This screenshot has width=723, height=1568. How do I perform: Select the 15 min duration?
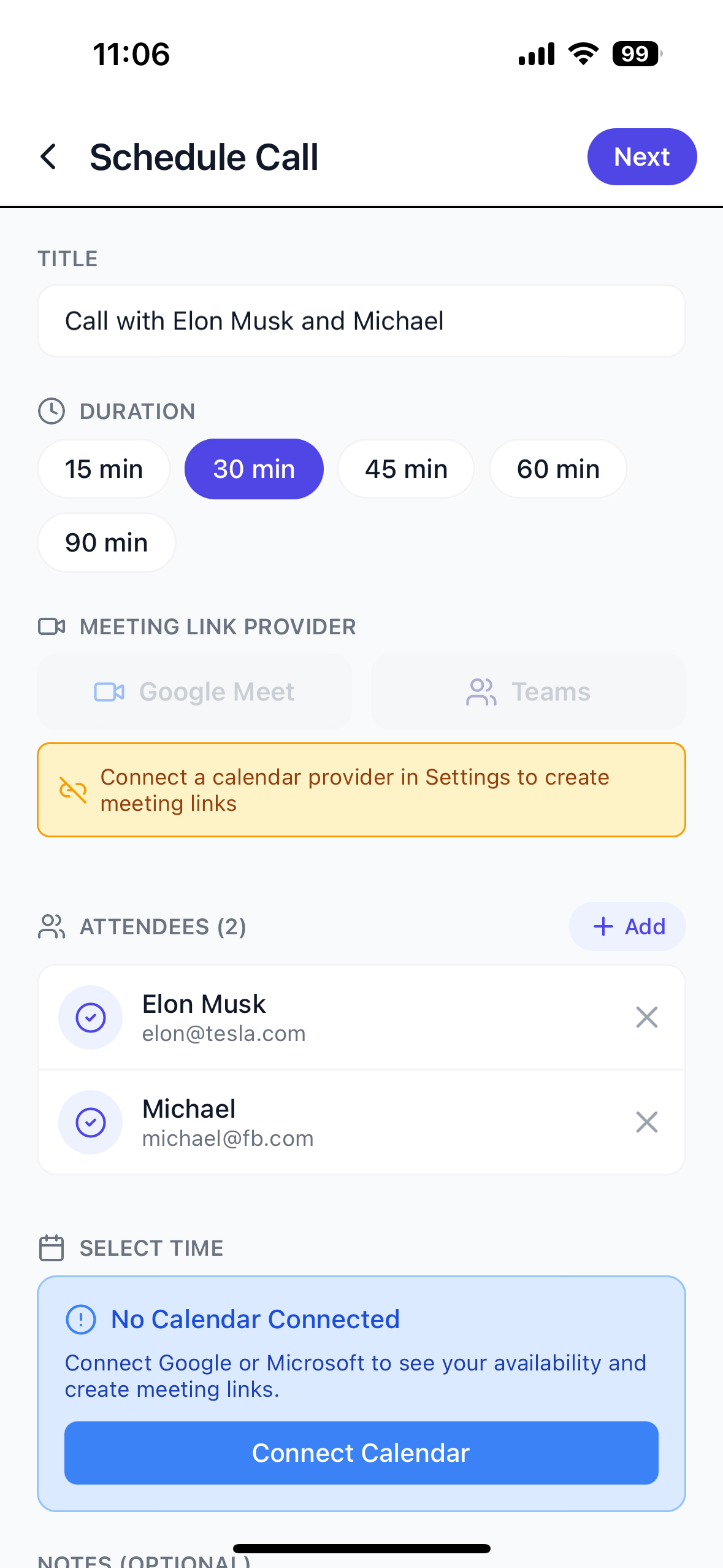click(104, 469)
